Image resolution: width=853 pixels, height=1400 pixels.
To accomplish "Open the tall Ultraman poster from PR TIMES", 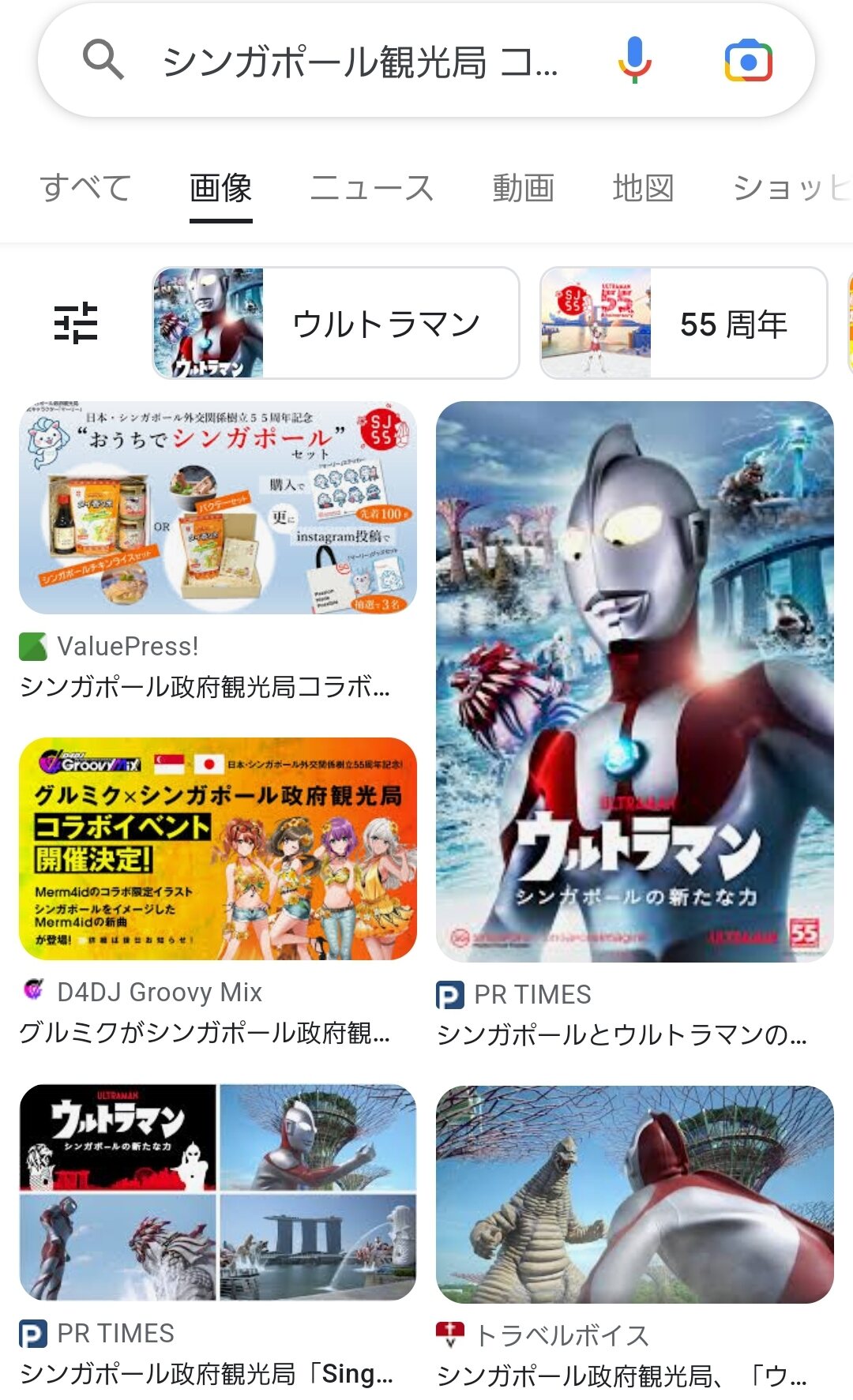I will click(635, 681).
